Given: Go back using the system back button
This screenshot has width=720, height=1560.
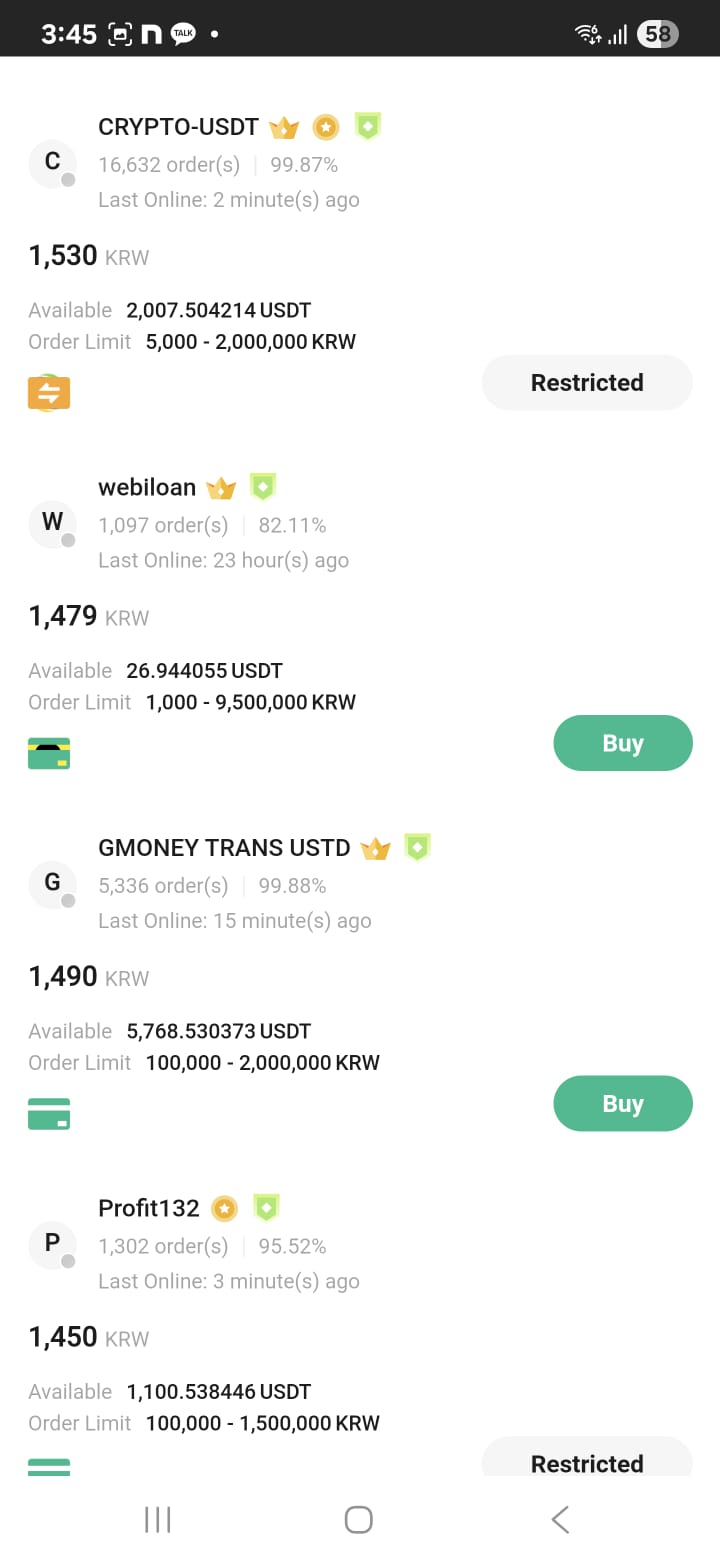Looking at the screenshot, I should pyautogui.click(x=560, y=1520).
